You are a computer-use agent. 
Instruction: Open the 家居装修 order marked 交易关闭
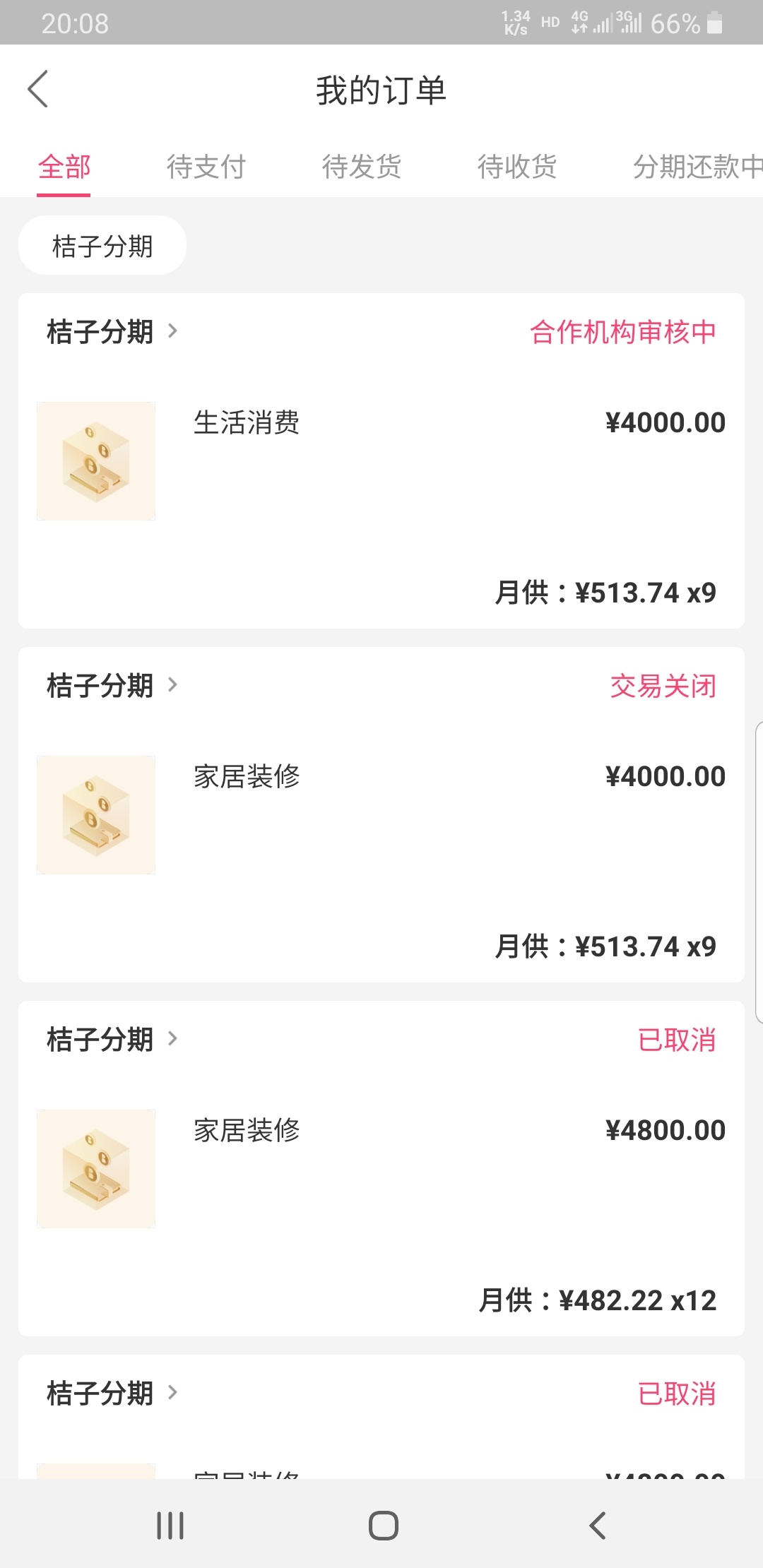pos(381,814)
